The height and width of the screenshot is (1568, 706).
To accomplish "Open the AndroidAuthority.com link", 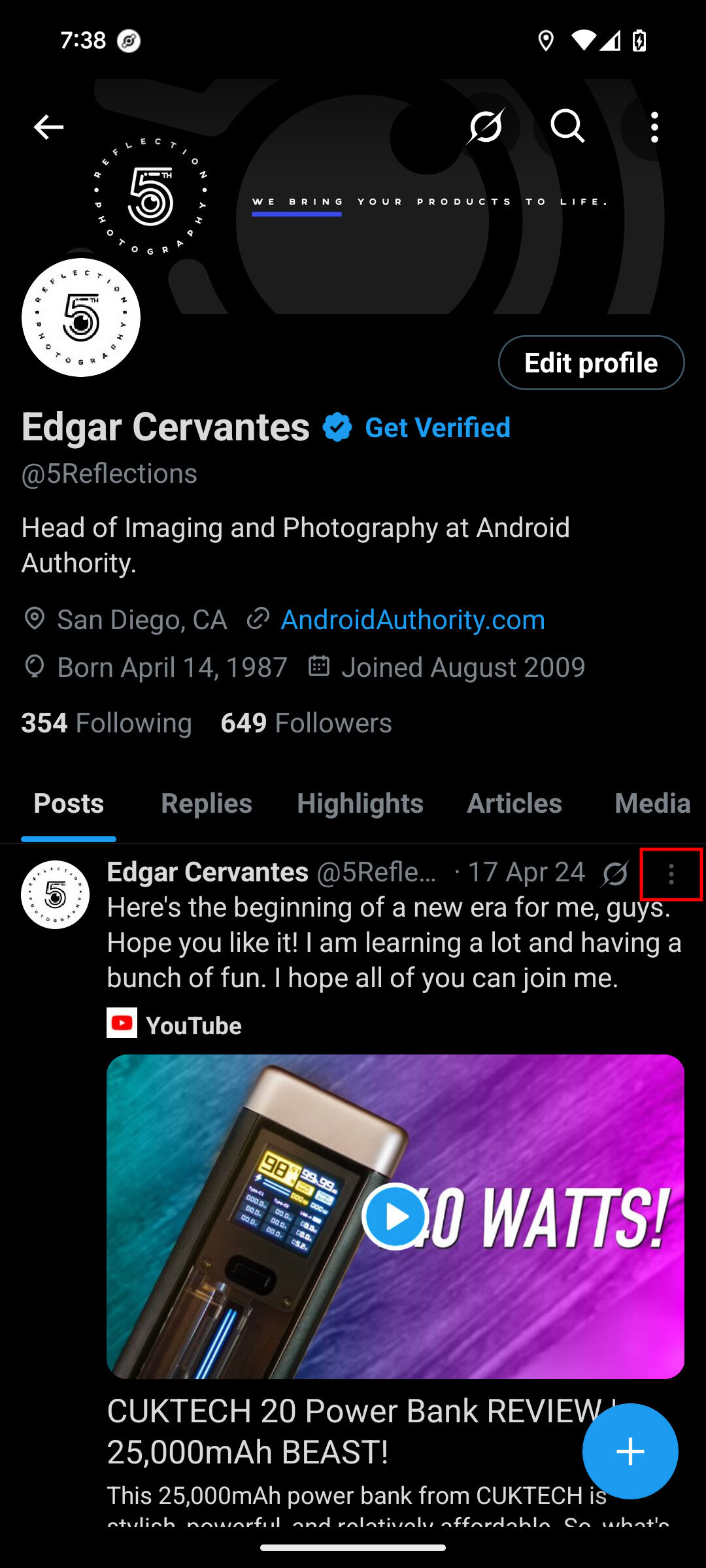I will (x=412, y=619).
